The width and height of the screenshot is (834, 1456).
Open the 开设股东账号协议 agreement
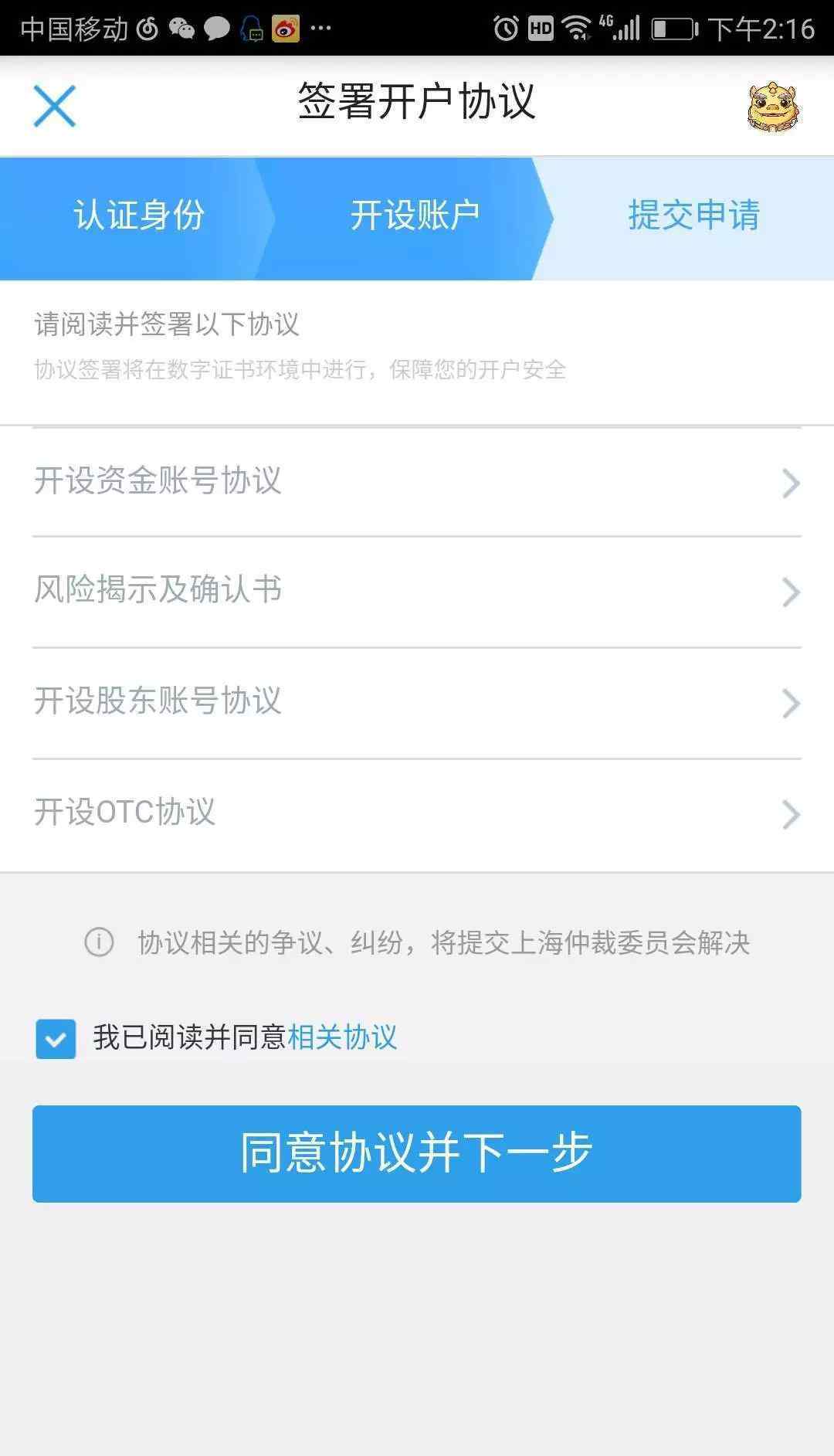pyautogui.click(x=417, y=703)
